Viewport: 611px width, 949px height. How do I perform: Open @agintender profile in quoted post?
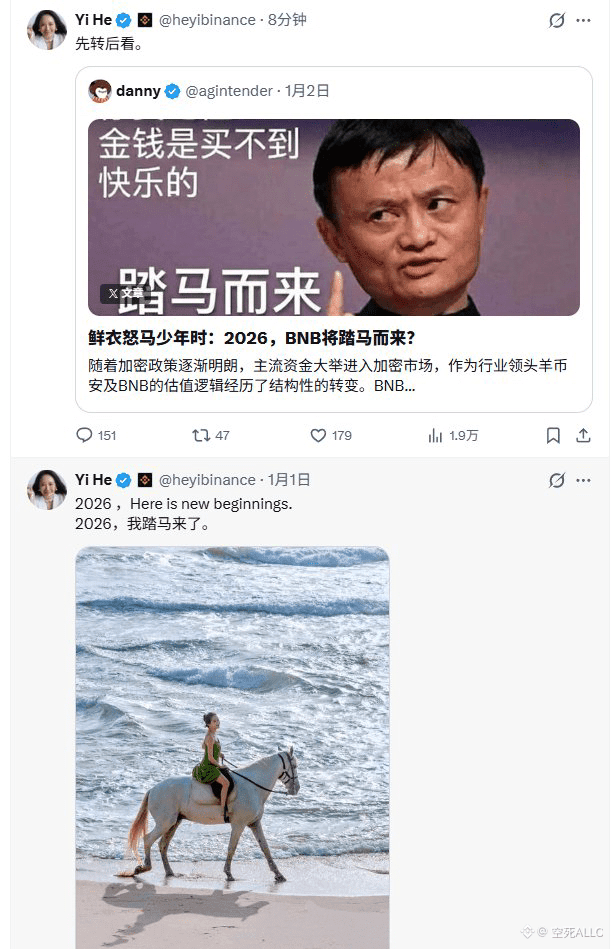point(229,91)
